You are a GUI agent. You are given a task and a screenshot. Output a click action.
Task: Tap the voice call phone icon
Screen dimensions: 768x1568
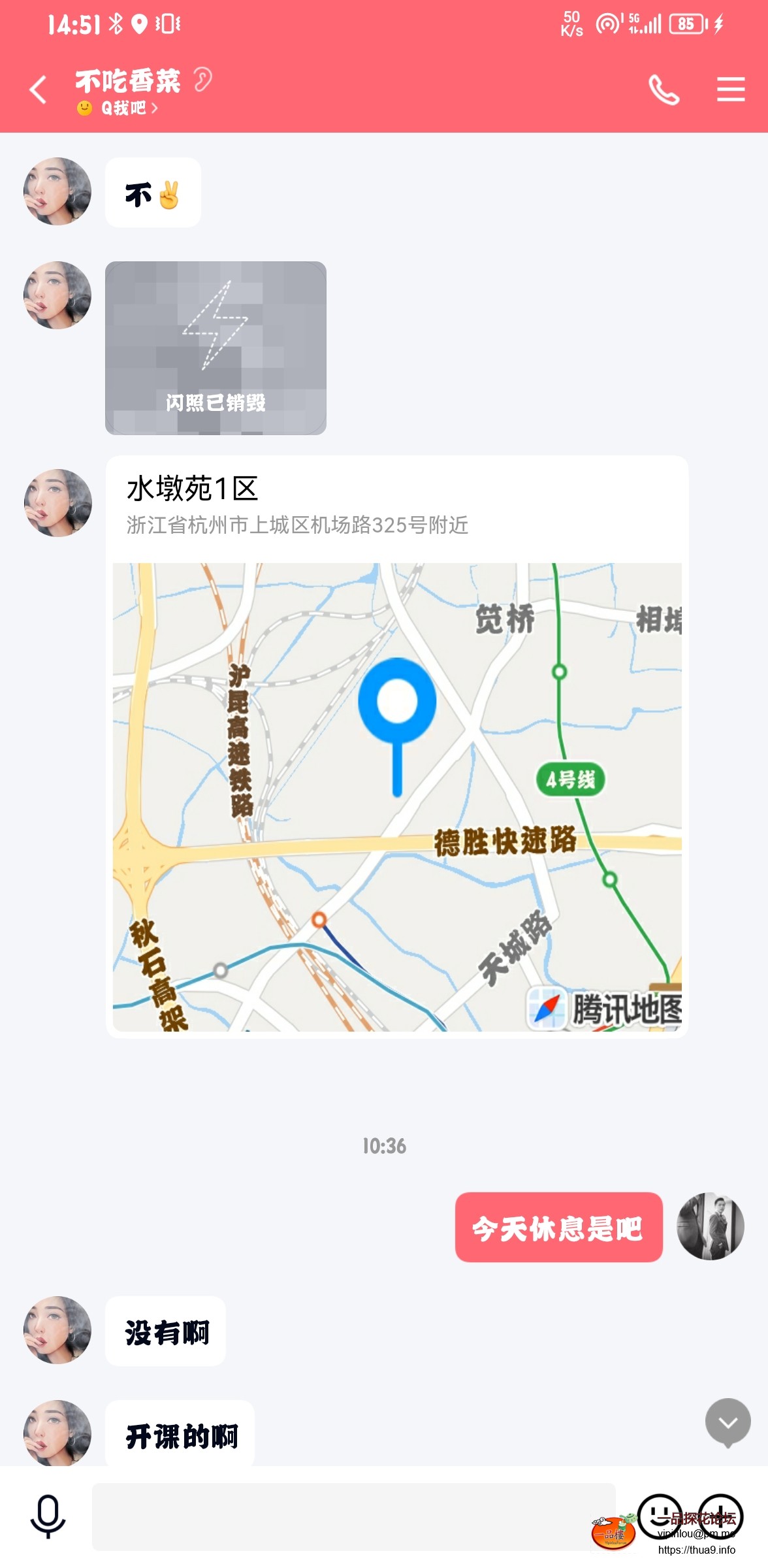(x=664, y=90)
